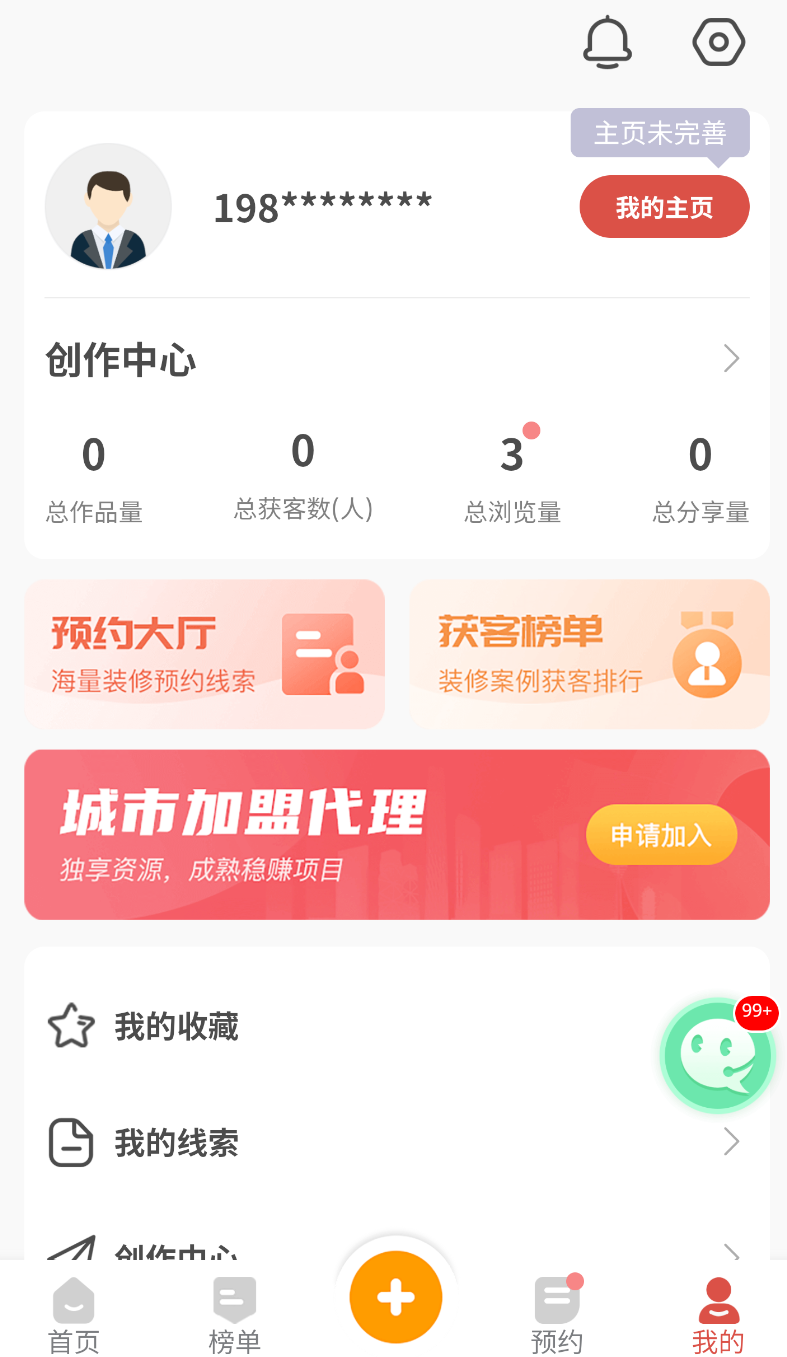Go to 我的主页 profile page
The height and width of the screenshot is (1357, 787).
coord(664,207)
